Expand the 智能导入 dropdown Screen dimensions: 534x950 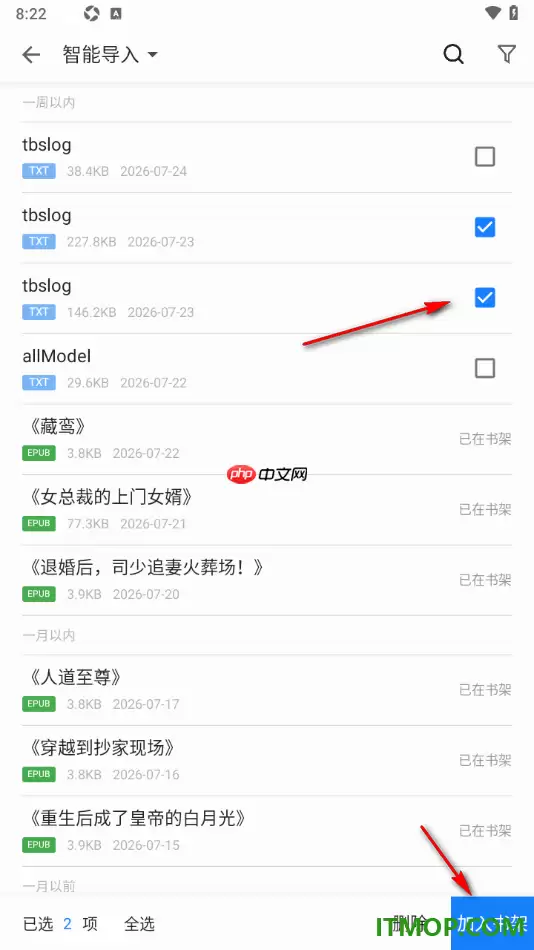click(110, 55)
